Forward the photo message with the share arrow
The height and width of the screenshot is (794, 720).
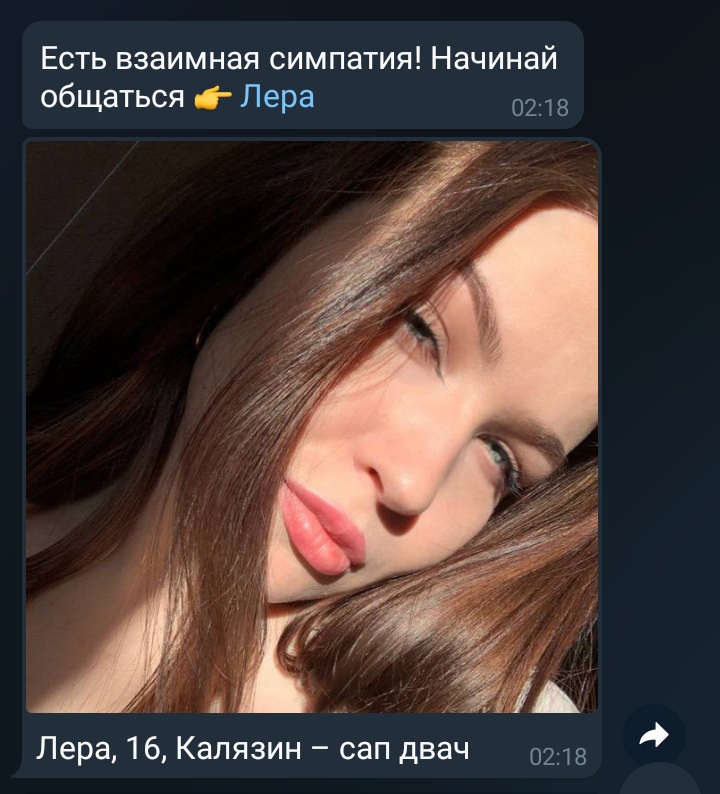coord(653,737)
